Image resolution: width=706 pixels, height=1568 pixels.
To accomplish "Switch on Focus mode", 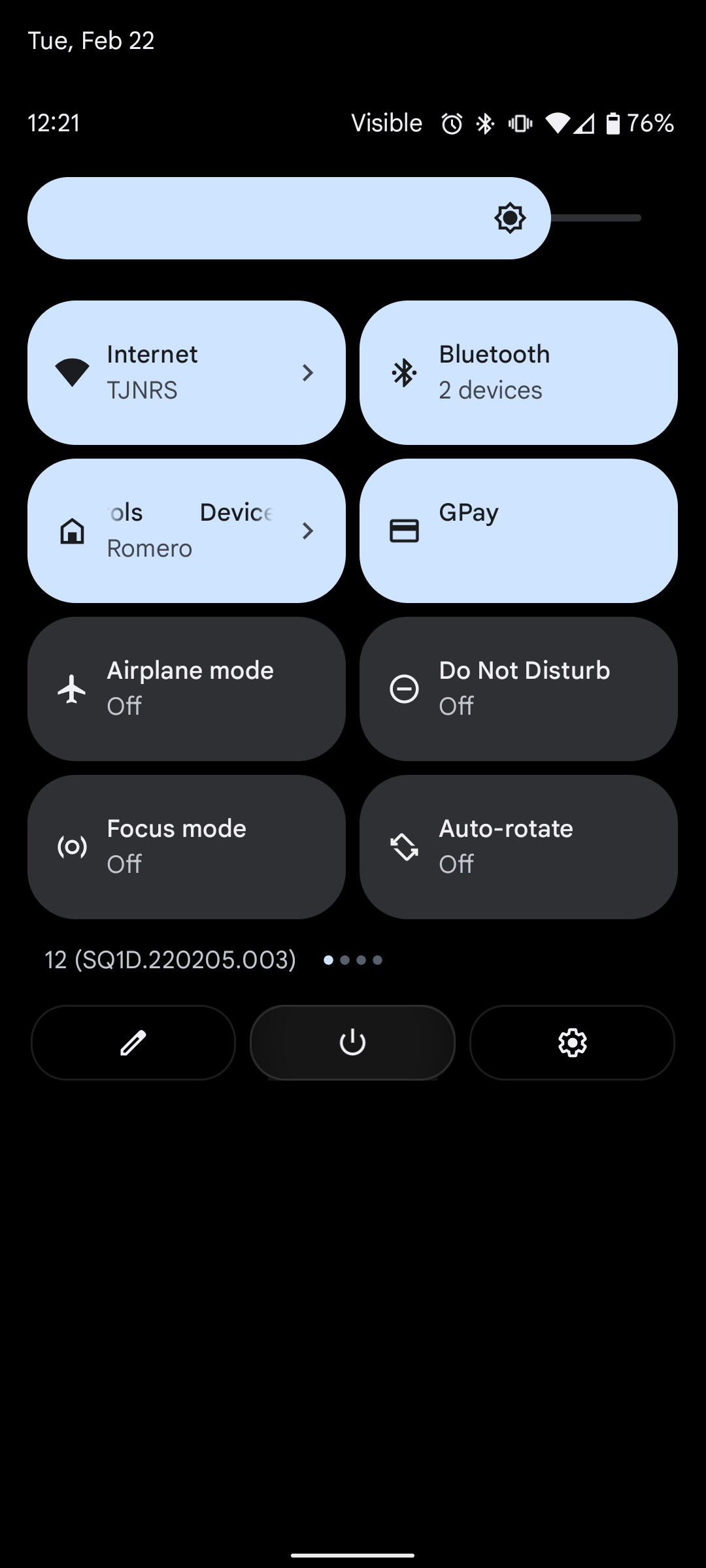I will pos(186,847).
